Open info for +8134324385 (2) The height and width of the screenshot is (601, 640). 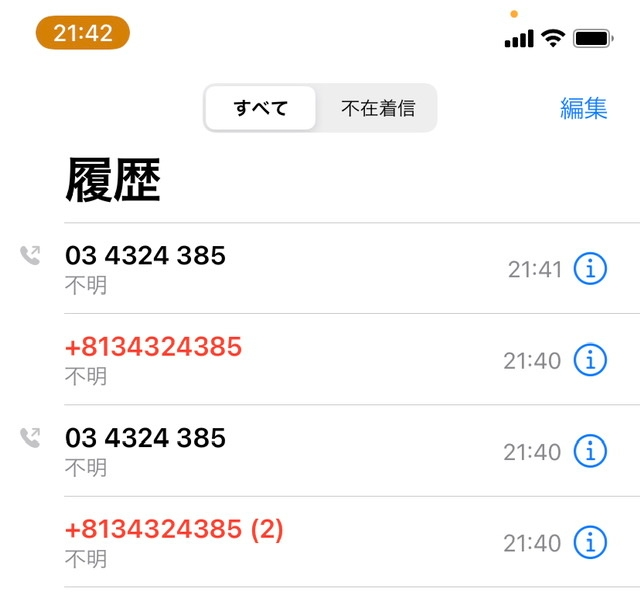(590, 543)
